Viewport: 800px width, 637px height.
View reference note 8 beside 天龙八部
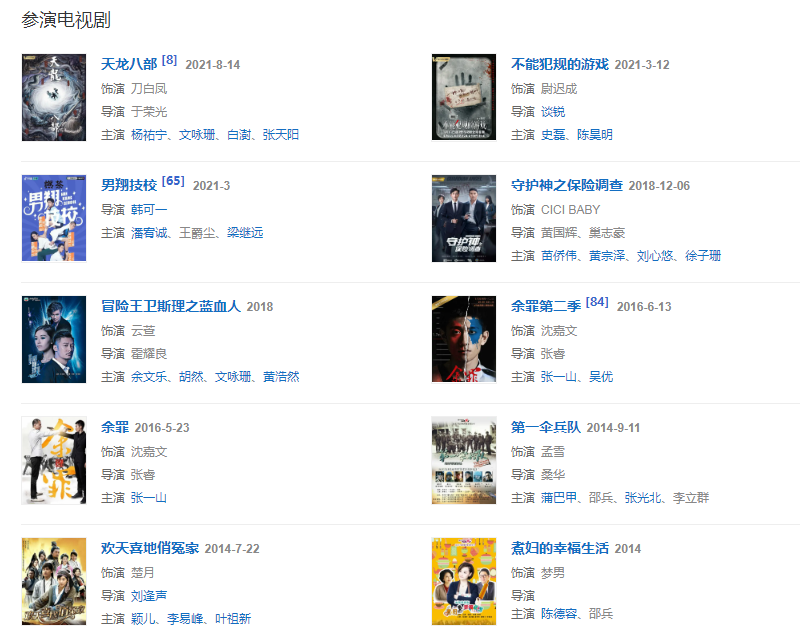click(169, 60)
